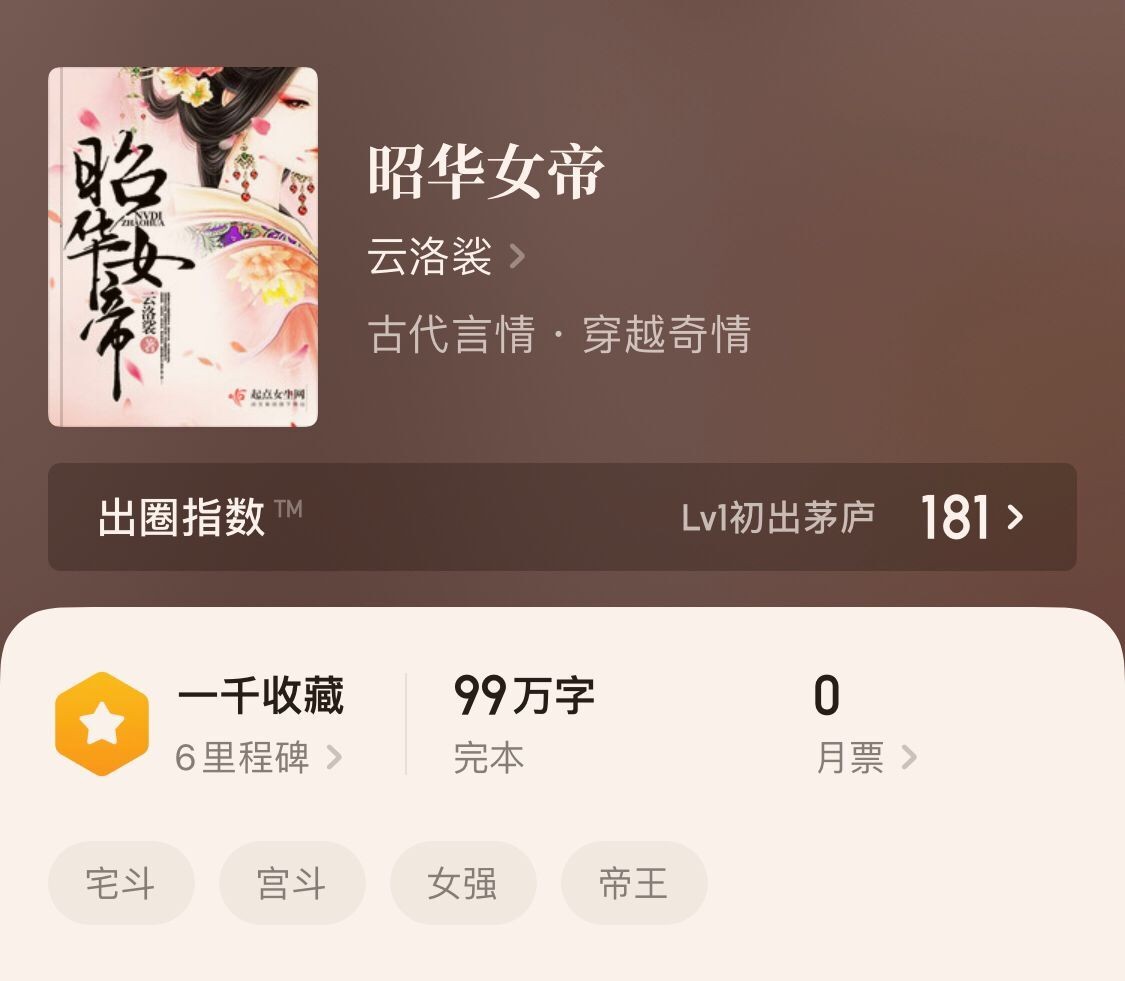1125x981 pixels.
Task: Open the 月票 monthly tickets page
Action: 865,758
